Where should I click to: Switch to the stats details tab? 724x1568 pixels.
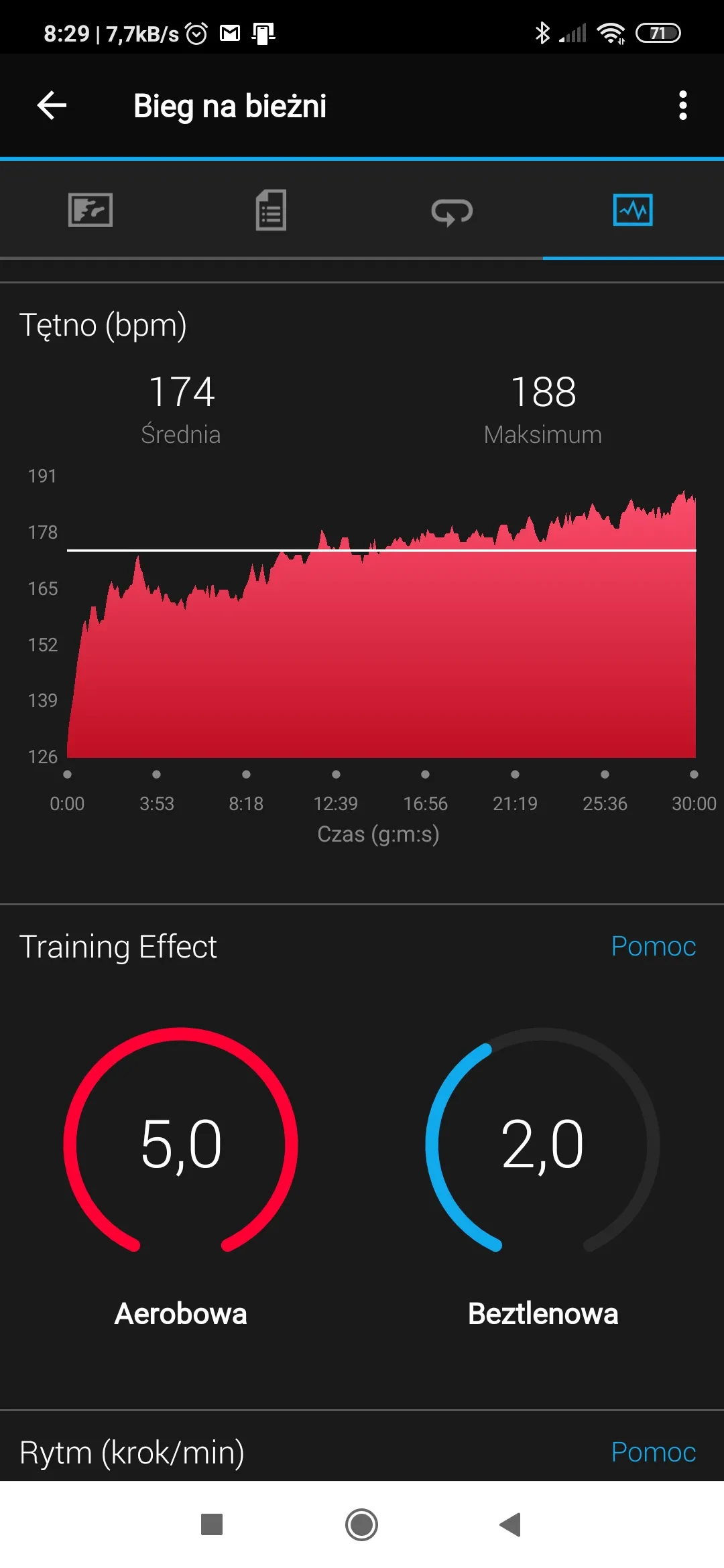pos(271,210)
